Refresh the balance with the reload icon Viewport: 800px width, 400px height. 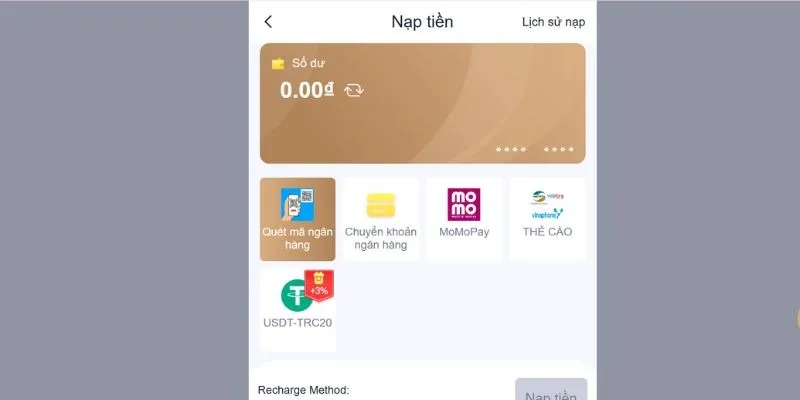(x=354, y=90)
